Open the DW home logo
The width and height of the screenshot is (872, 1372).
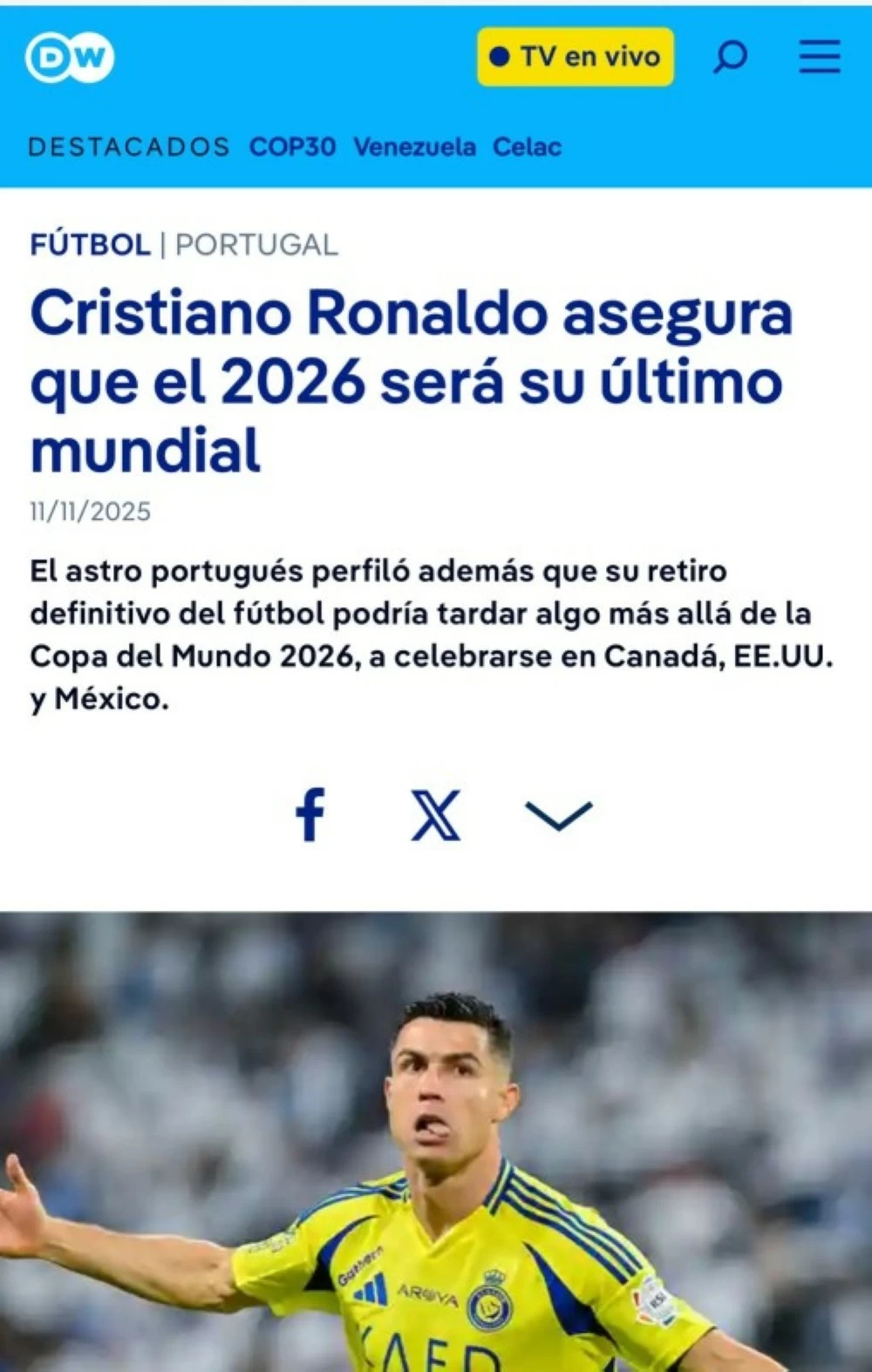point(70,58)
